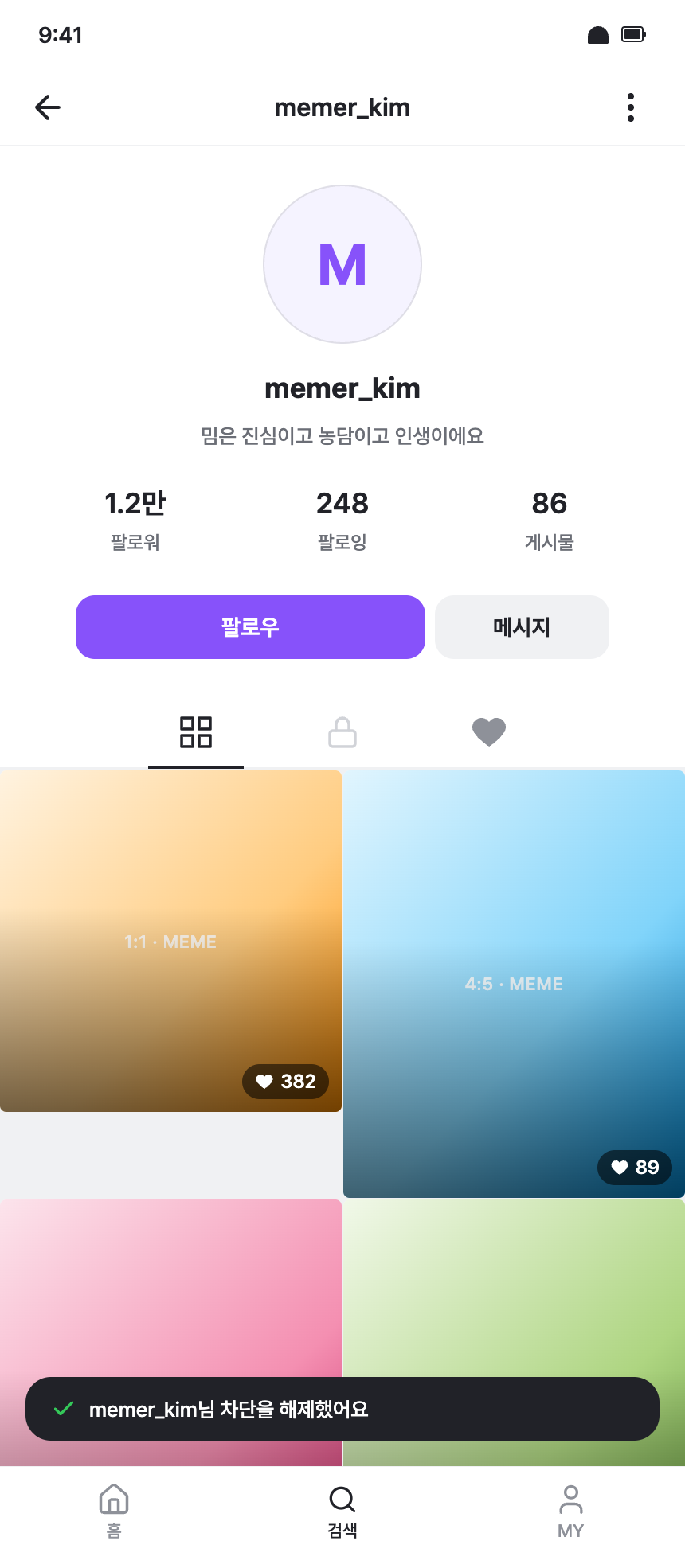Tap the purple M profile avatar

pos(342,263)
